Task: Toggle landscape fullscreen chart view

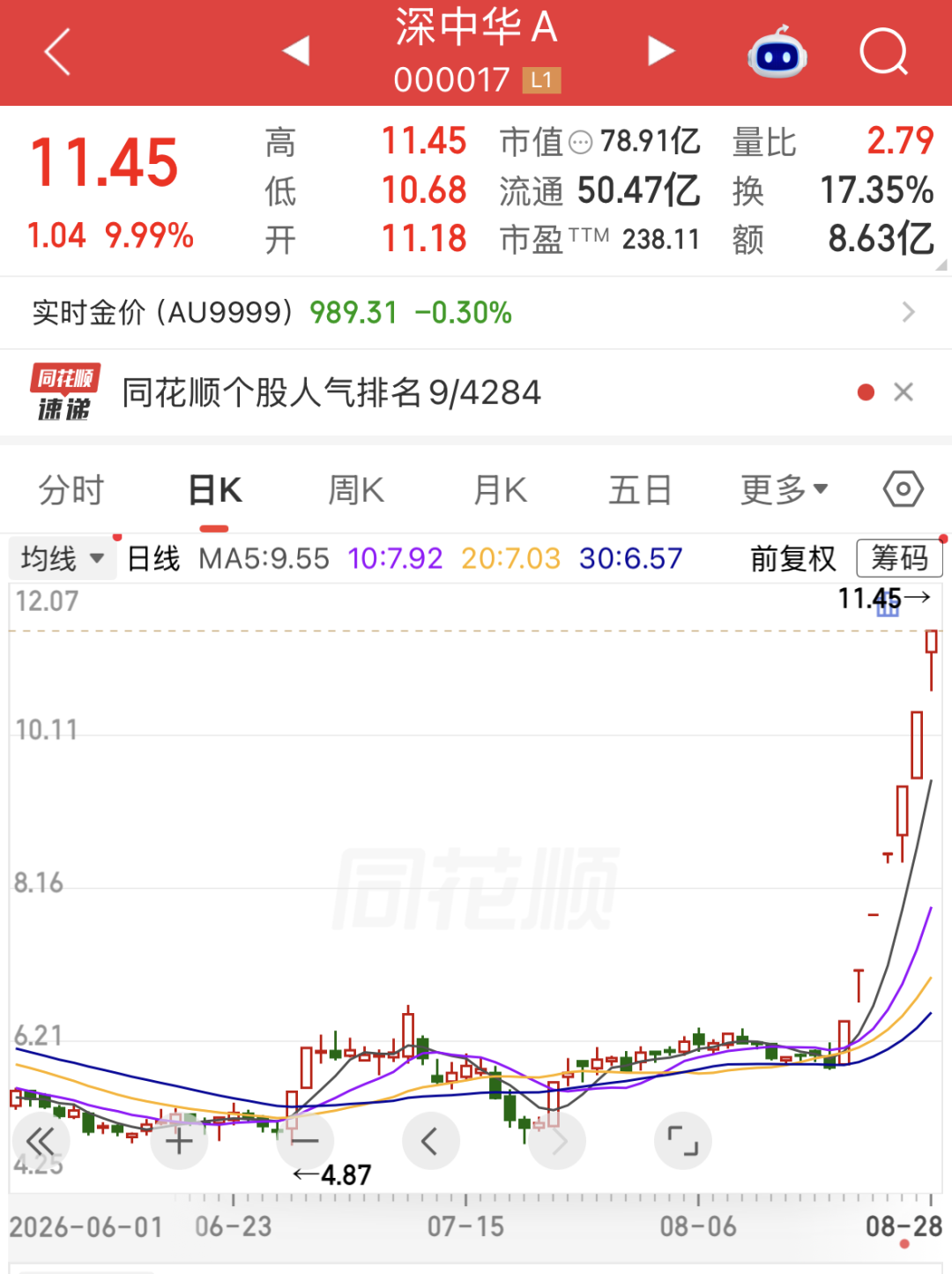Action: point(683,1142)
